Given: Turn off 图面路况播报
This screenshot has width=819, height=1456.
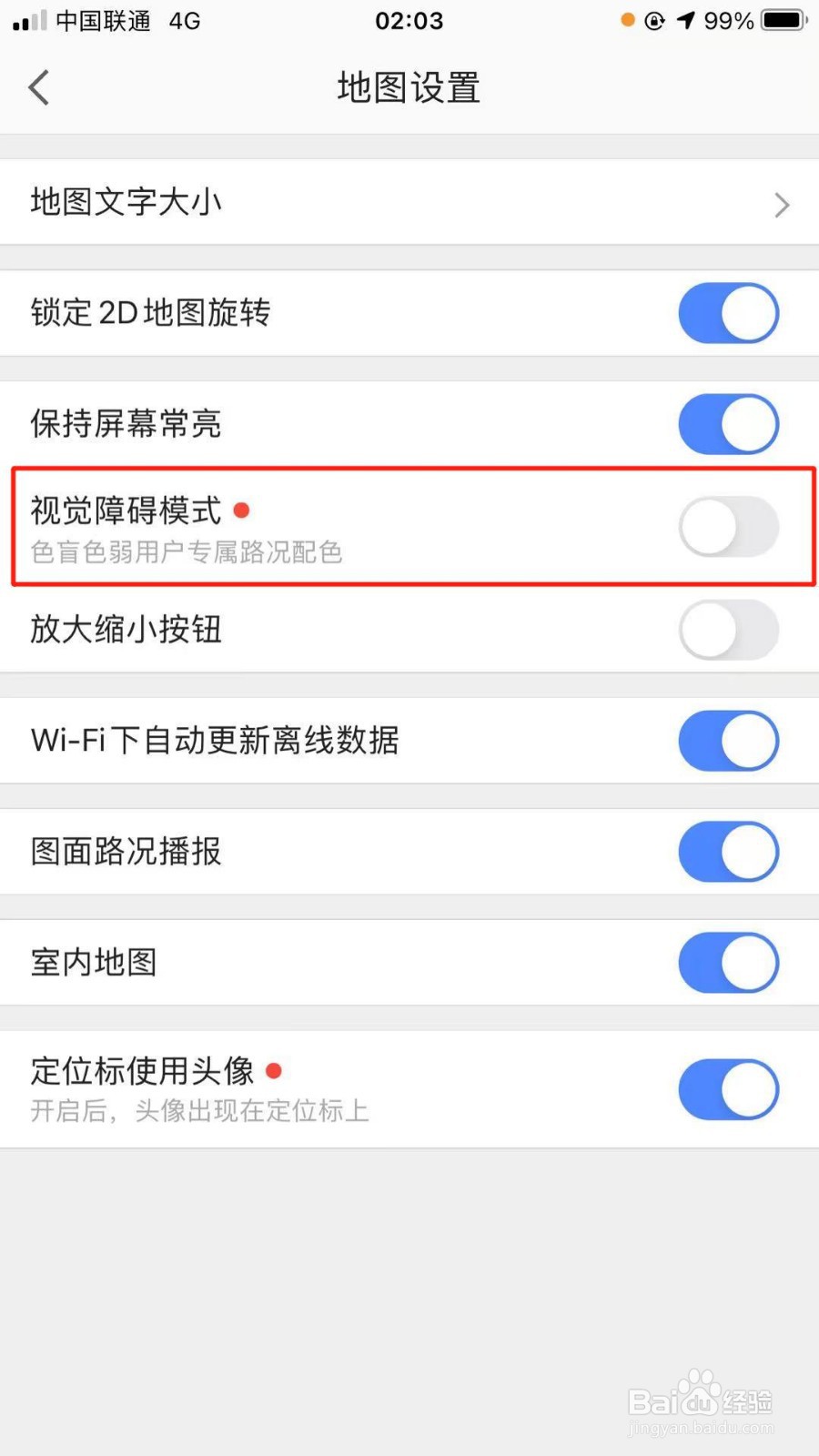Looking at the screenshot, I should (728, 852).
